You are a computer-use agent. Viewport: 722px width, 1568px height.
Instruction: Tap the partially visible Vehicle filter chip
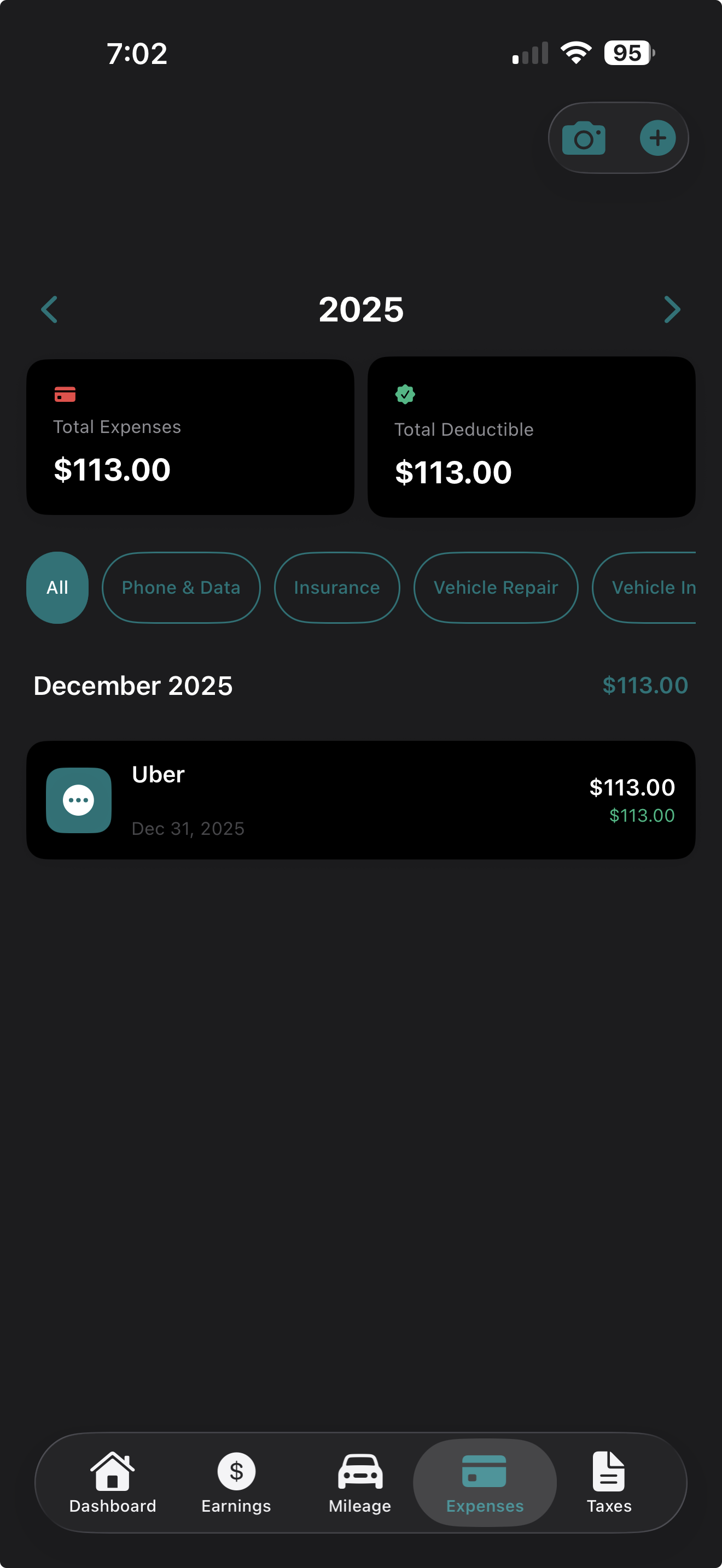[654, 587]
